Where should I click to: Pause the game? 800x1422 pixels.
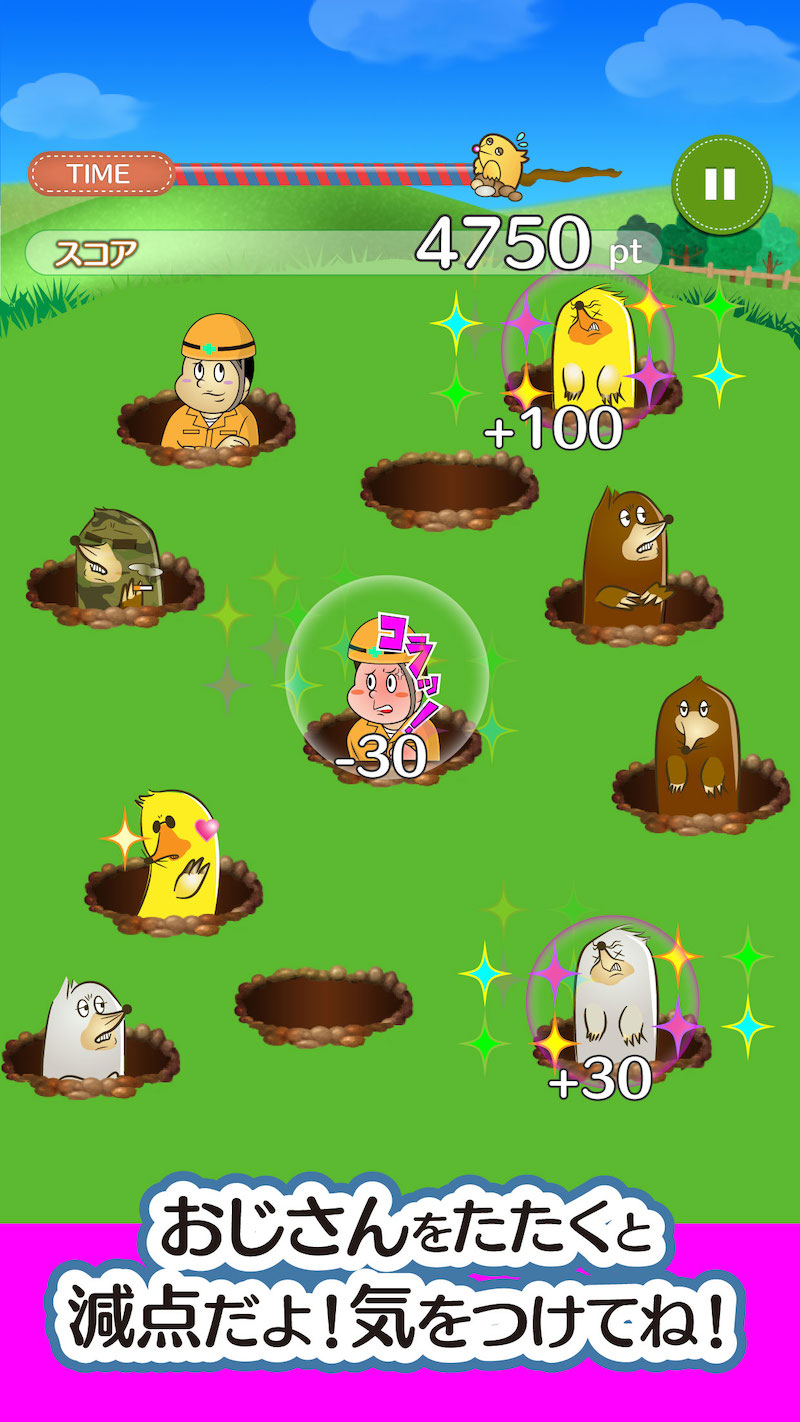(x=721, y=185)
